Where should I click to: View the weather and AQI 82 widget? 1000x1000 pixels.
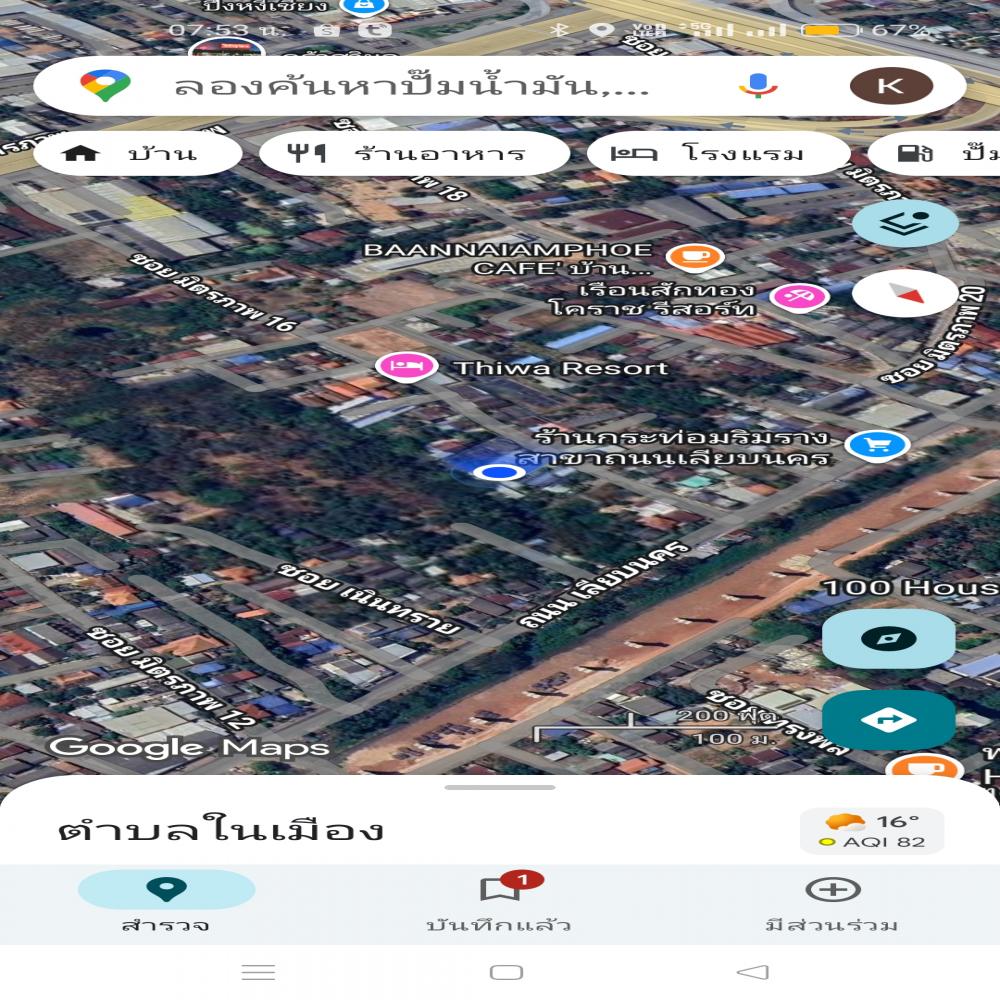coord(872,831)
